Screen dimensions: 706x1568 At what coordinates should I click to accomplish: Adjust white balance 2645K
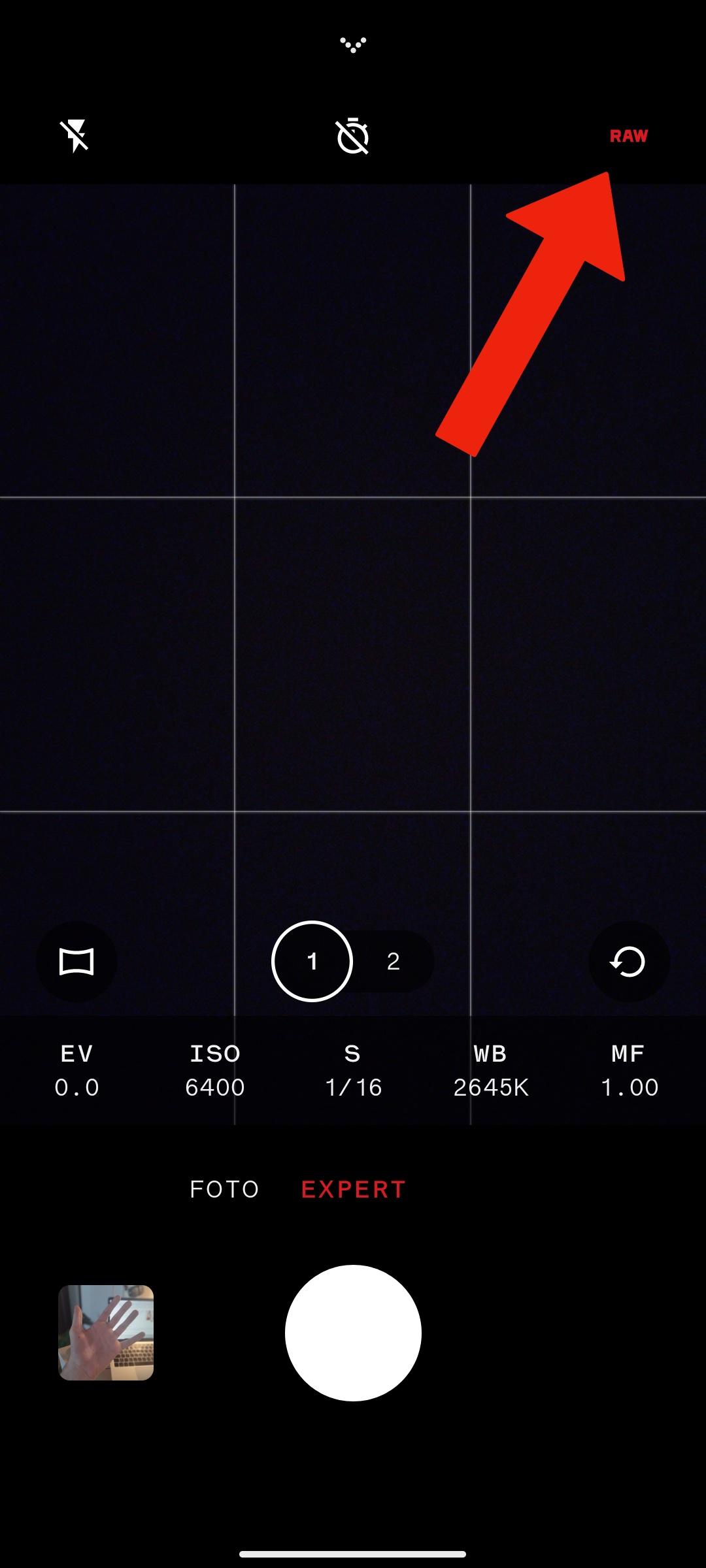click(491, 1071)
